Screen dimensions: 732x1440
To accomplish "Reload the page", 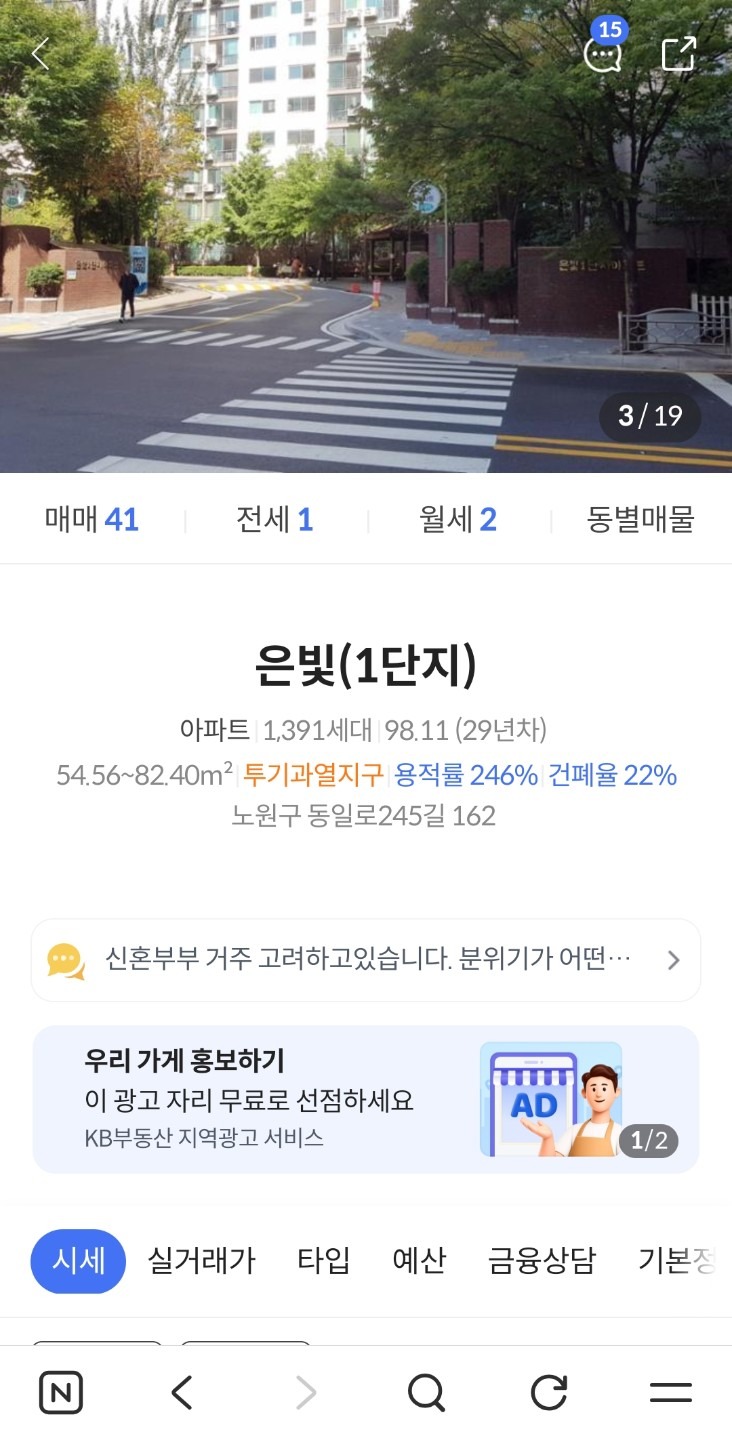I will pyautogui.click(x=549, y=1392).
